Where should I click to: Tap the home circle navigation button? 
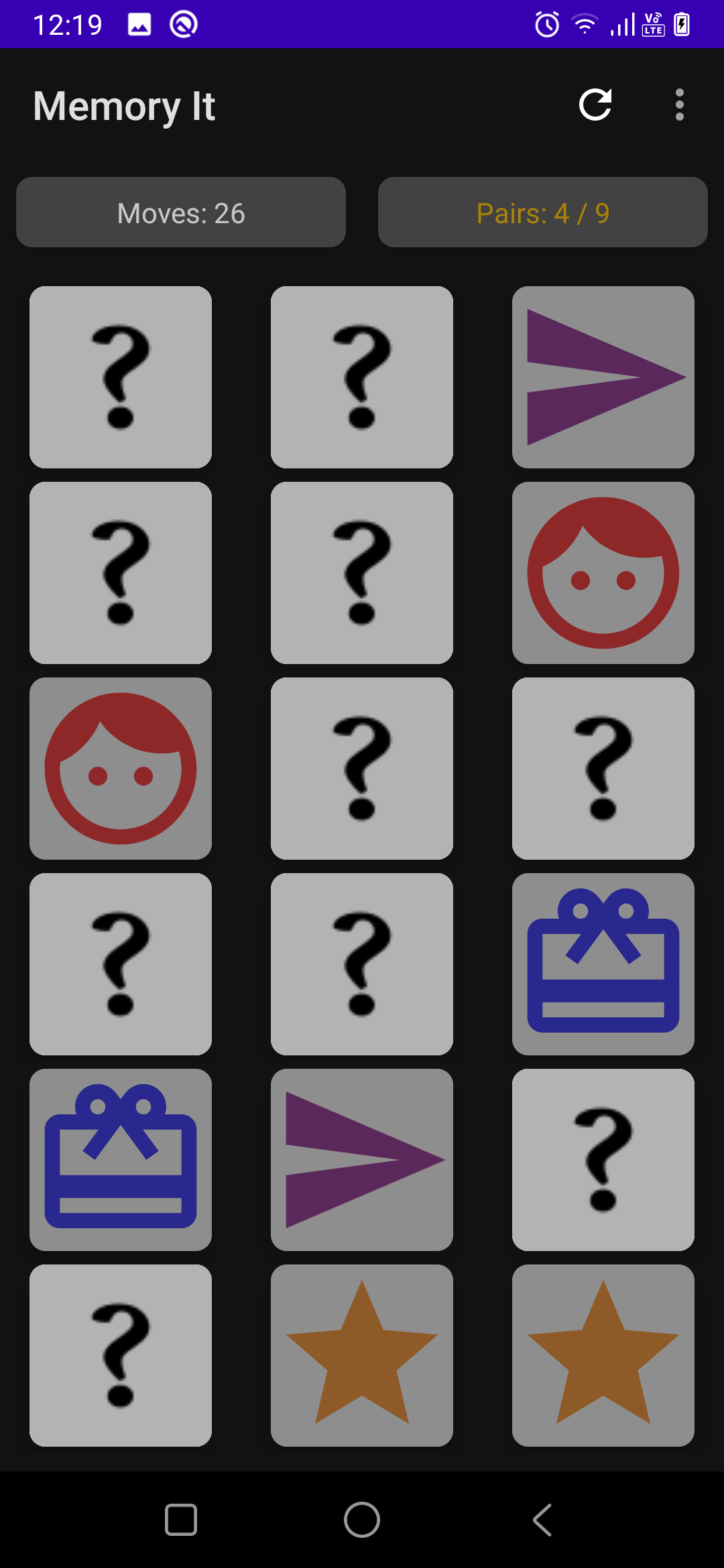tap(362, 1519)
